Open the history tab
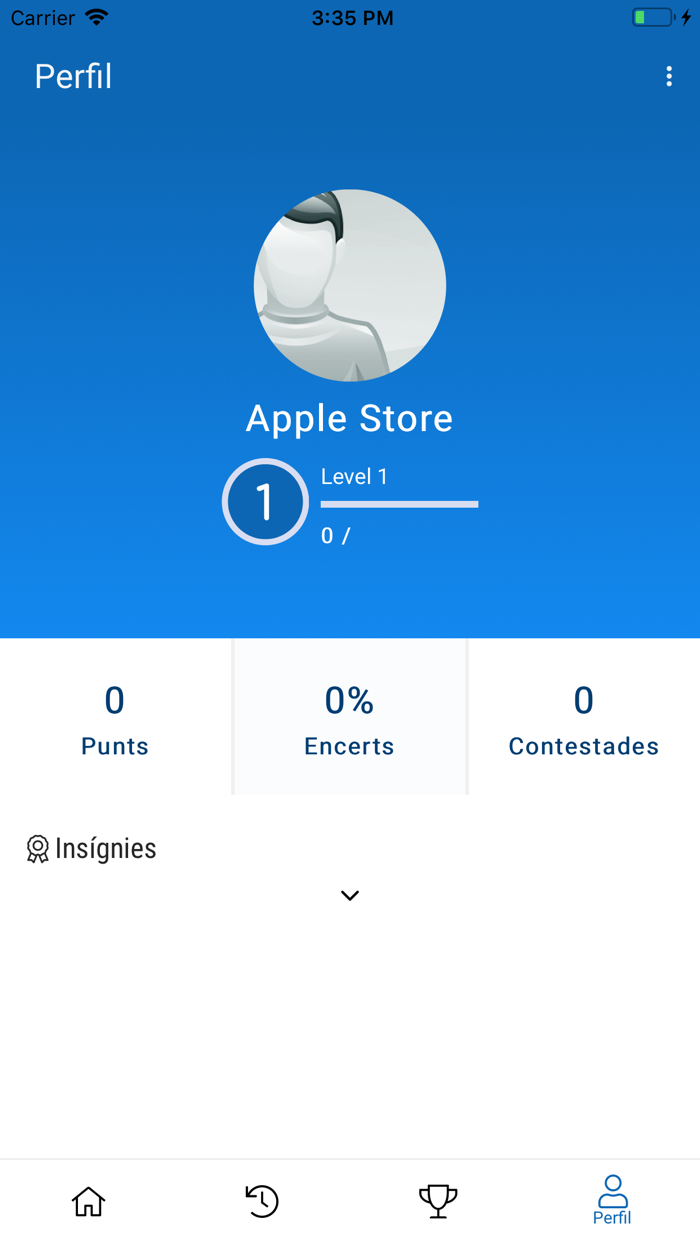This screenshot has height=1244, width=700. click(262, 1200)
